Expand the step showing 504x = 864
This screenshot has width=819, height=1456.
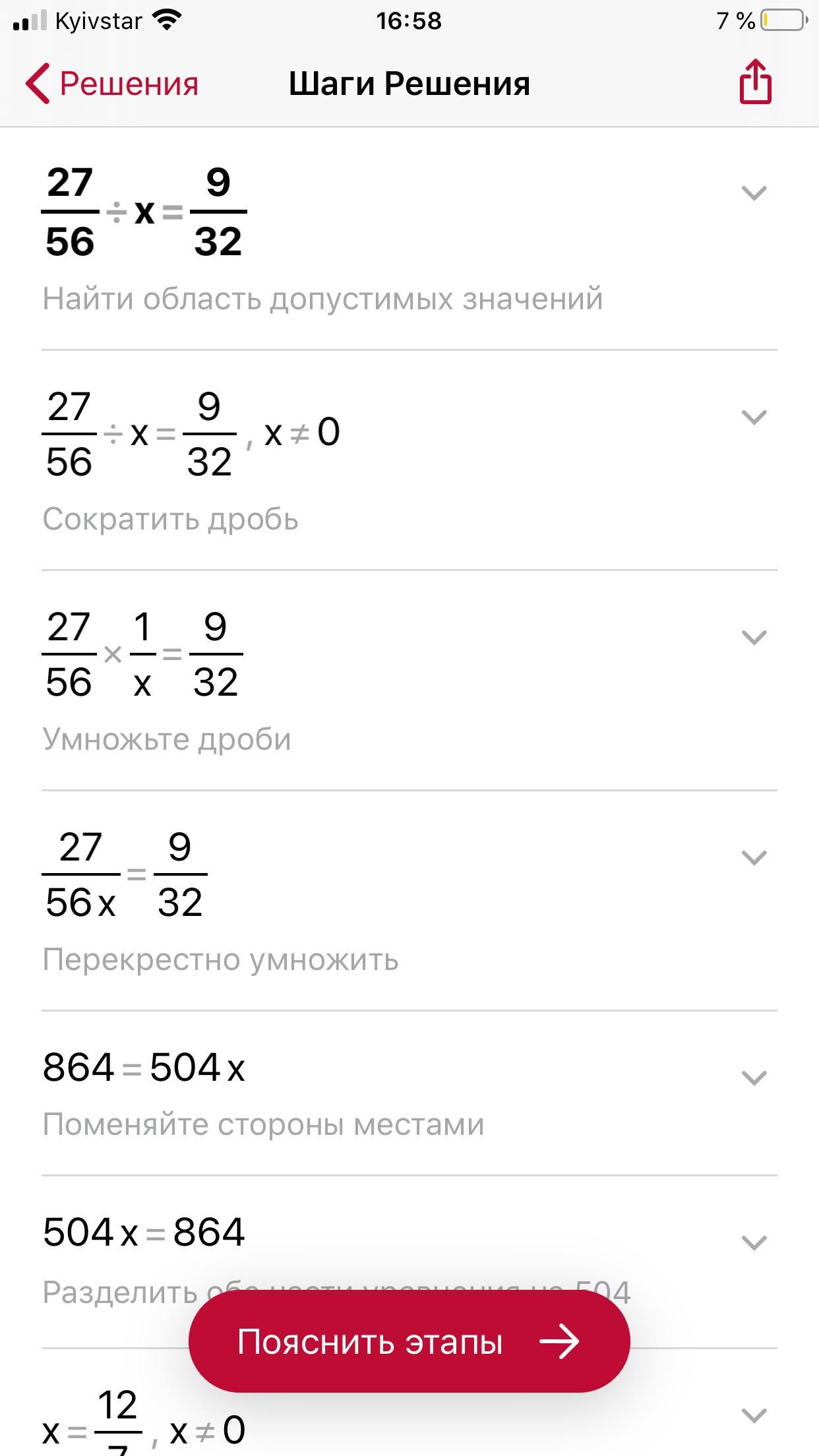click(x=754, y=1242)
